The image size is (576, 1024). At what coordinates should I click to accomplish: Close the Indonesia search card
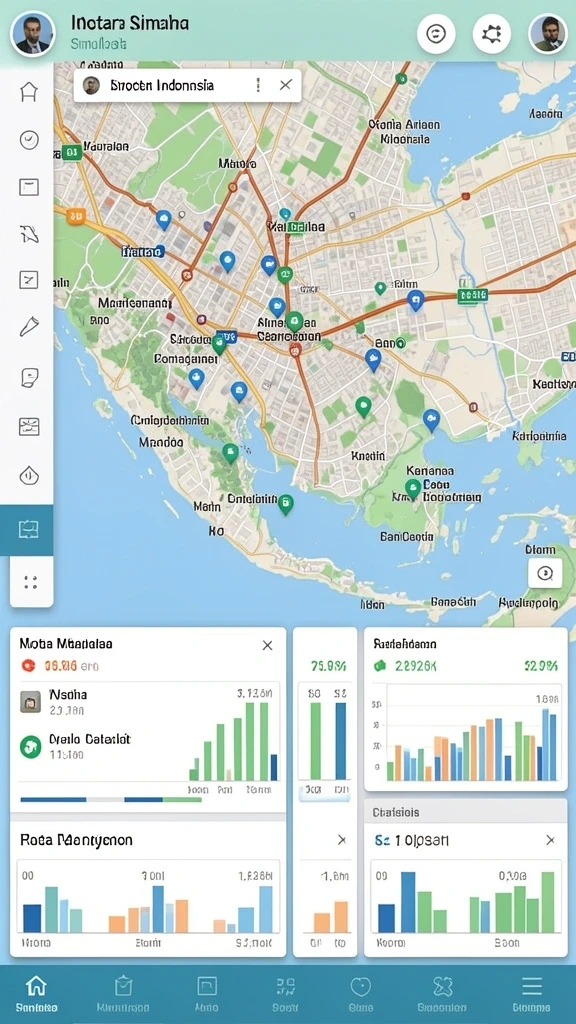[285, 85]
